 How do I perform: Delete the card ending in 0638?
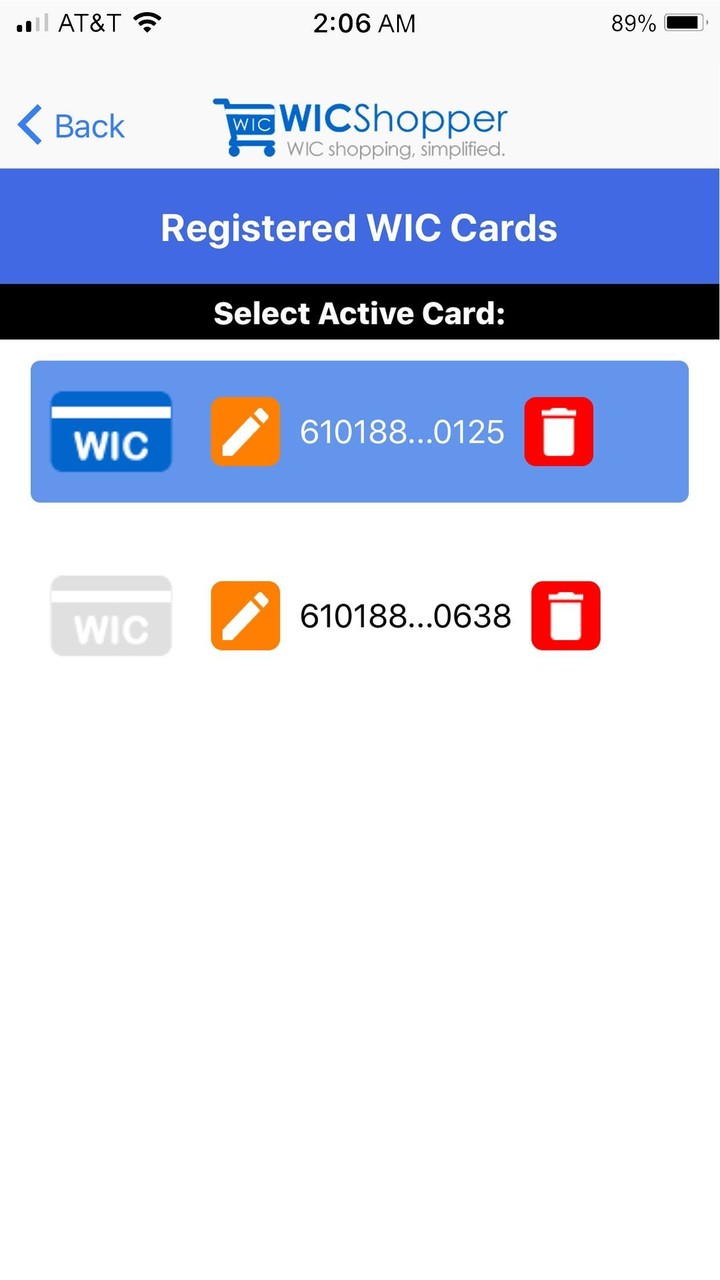click(x=565, y=615)
